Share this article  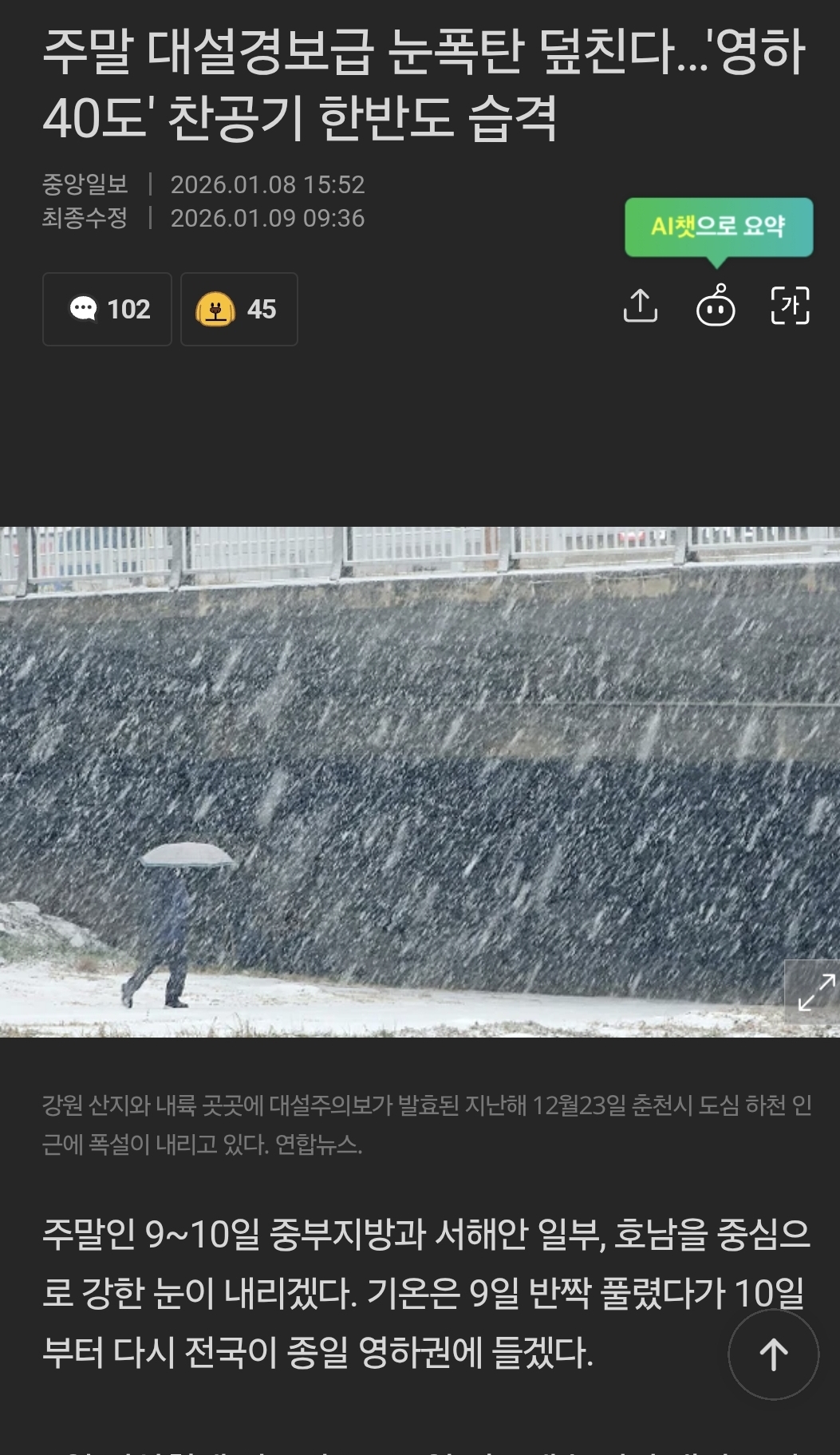coord(640,306)
